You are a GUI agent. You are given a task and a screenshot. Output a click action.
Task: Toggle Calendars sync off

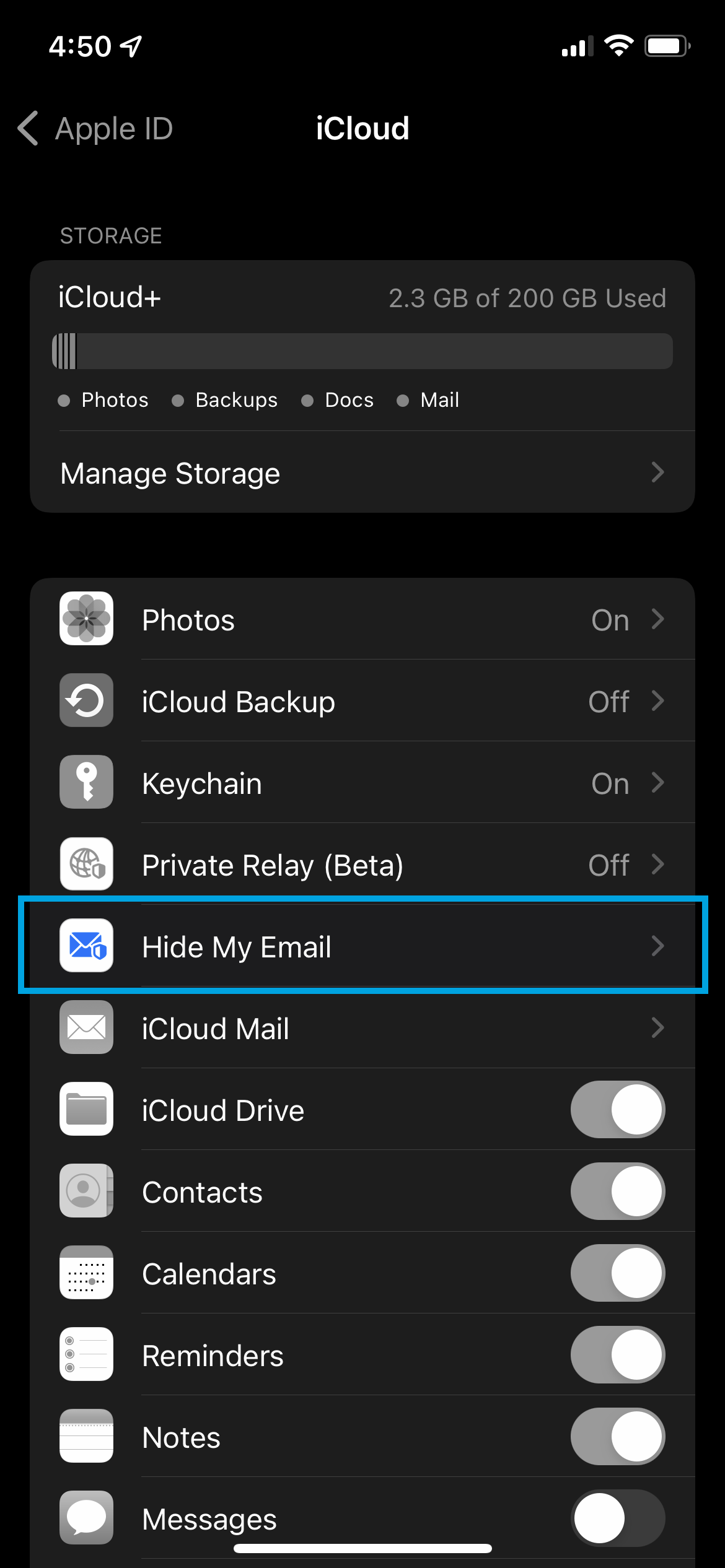[x=617, y=1273]
